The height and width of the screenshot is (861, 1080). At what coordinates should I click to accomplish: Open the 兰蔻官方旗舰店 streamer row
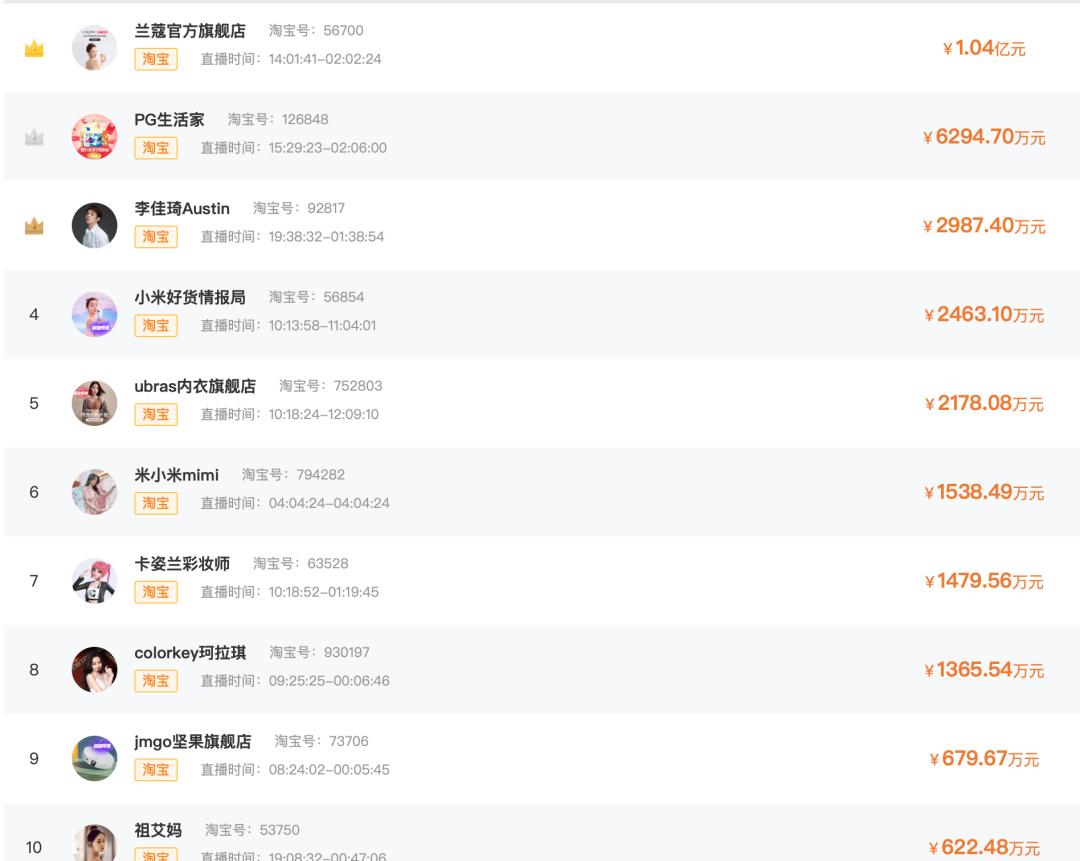point(190,32)
